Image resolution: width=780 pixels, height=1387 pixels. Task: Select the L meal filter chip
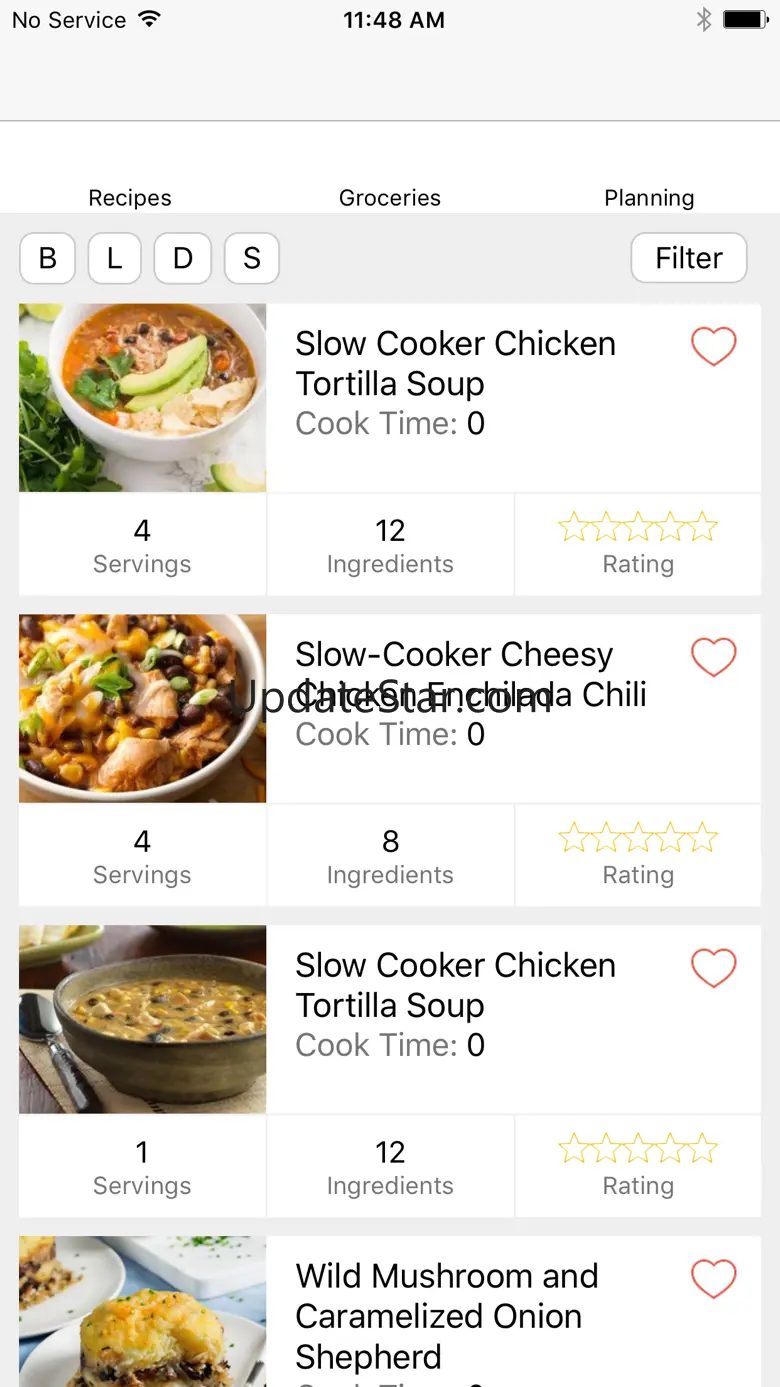[115, 258]
